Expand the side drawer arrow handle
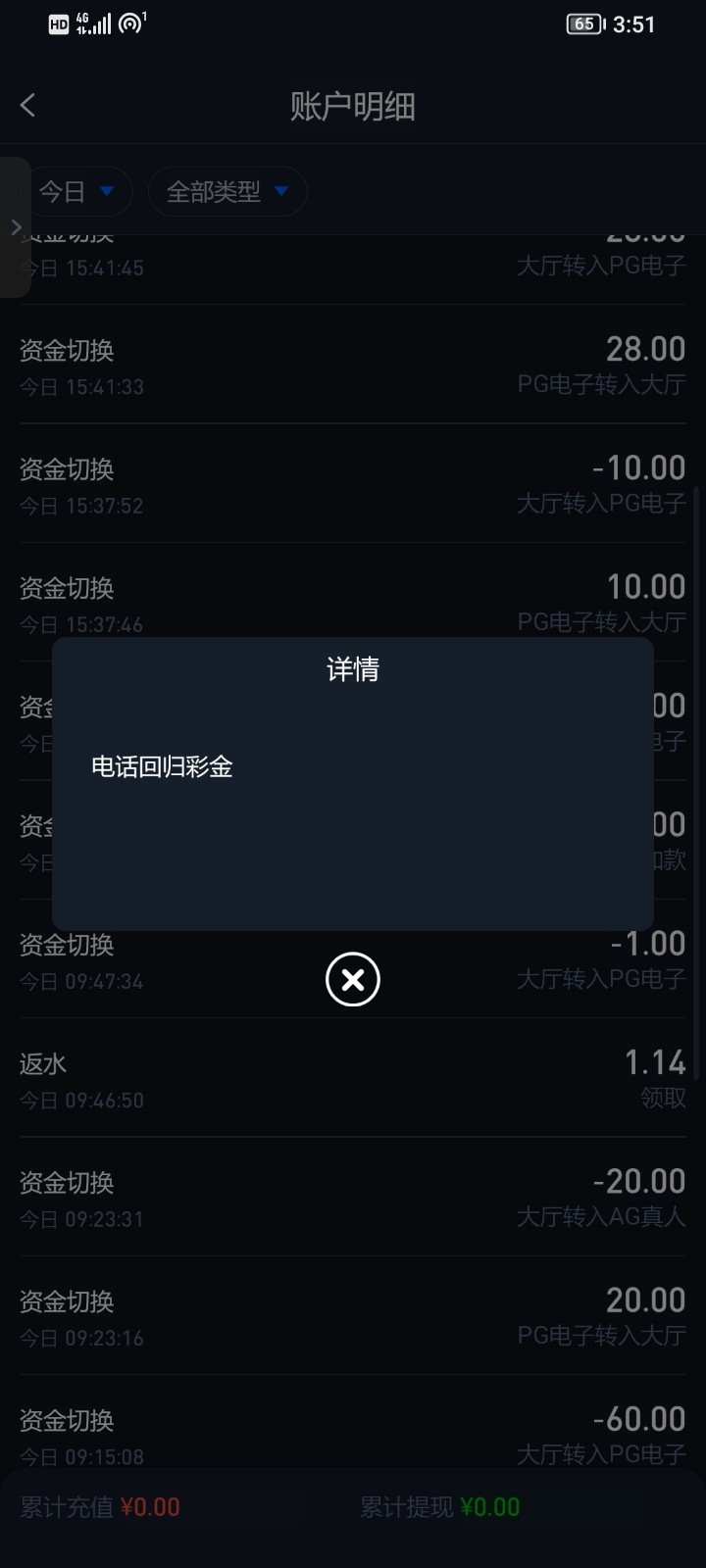Viewport: 706px width, 1568px height. click(x=15, y=227)
